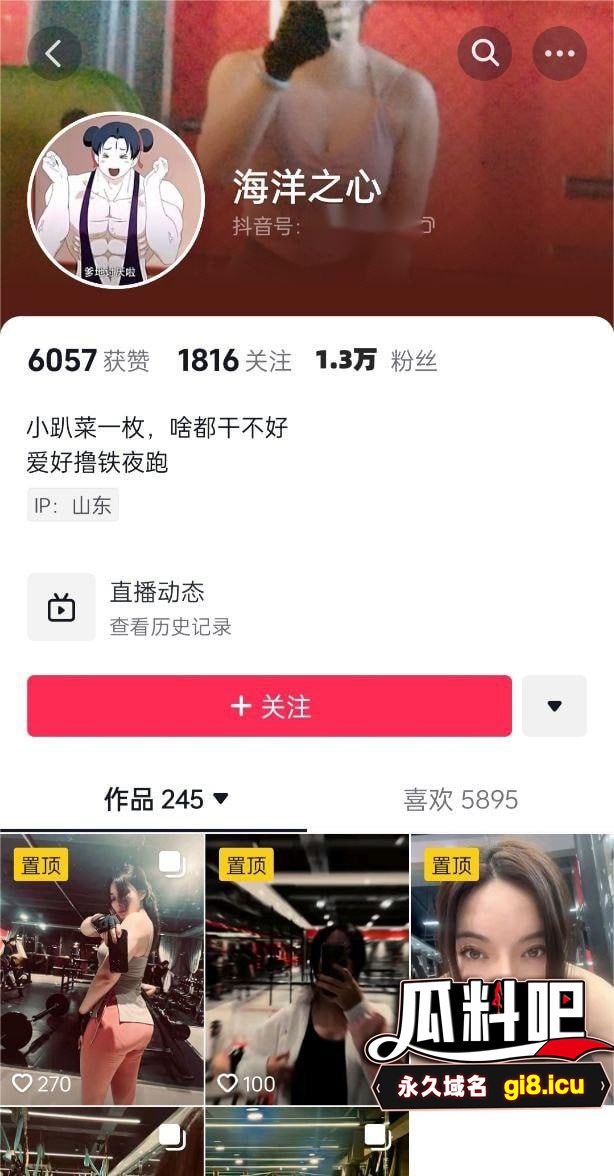The image size is (614, 1176).
Task: Open the three-dot more options menu
Action: click(x=559, y=54)
